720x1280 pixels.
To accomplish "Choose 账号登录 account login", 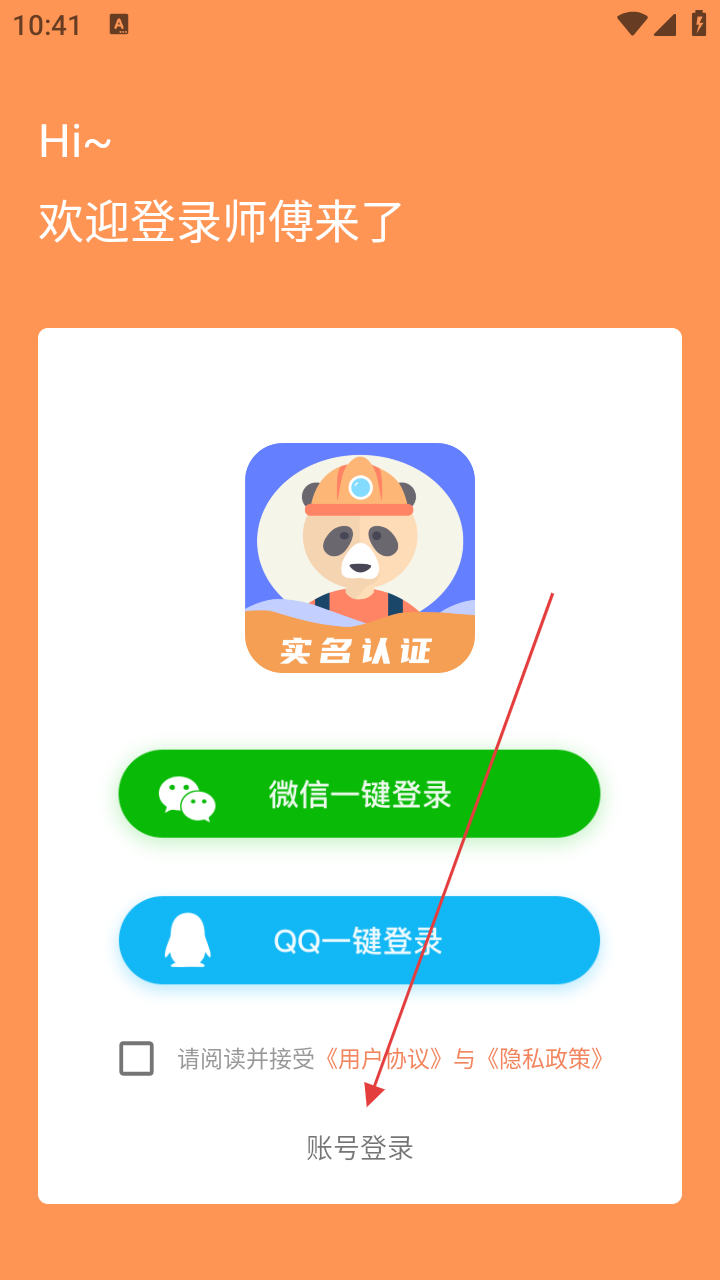I will pyautogui.click(x=360, y=1148).
